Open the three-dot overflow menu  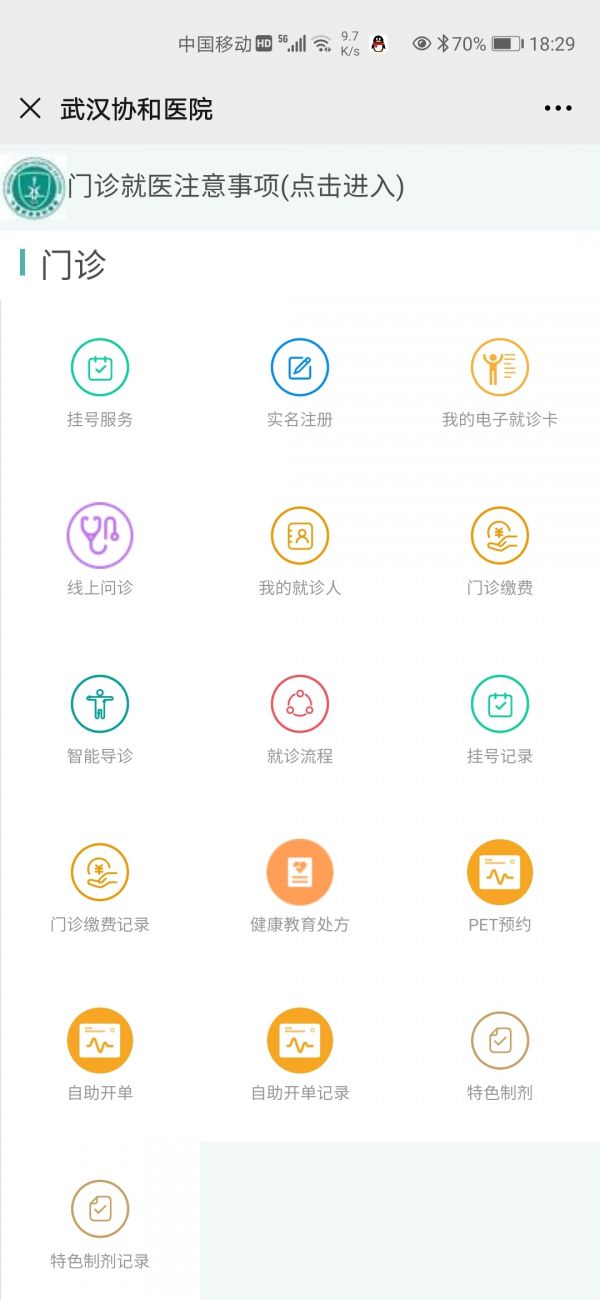tap(558, 109)
